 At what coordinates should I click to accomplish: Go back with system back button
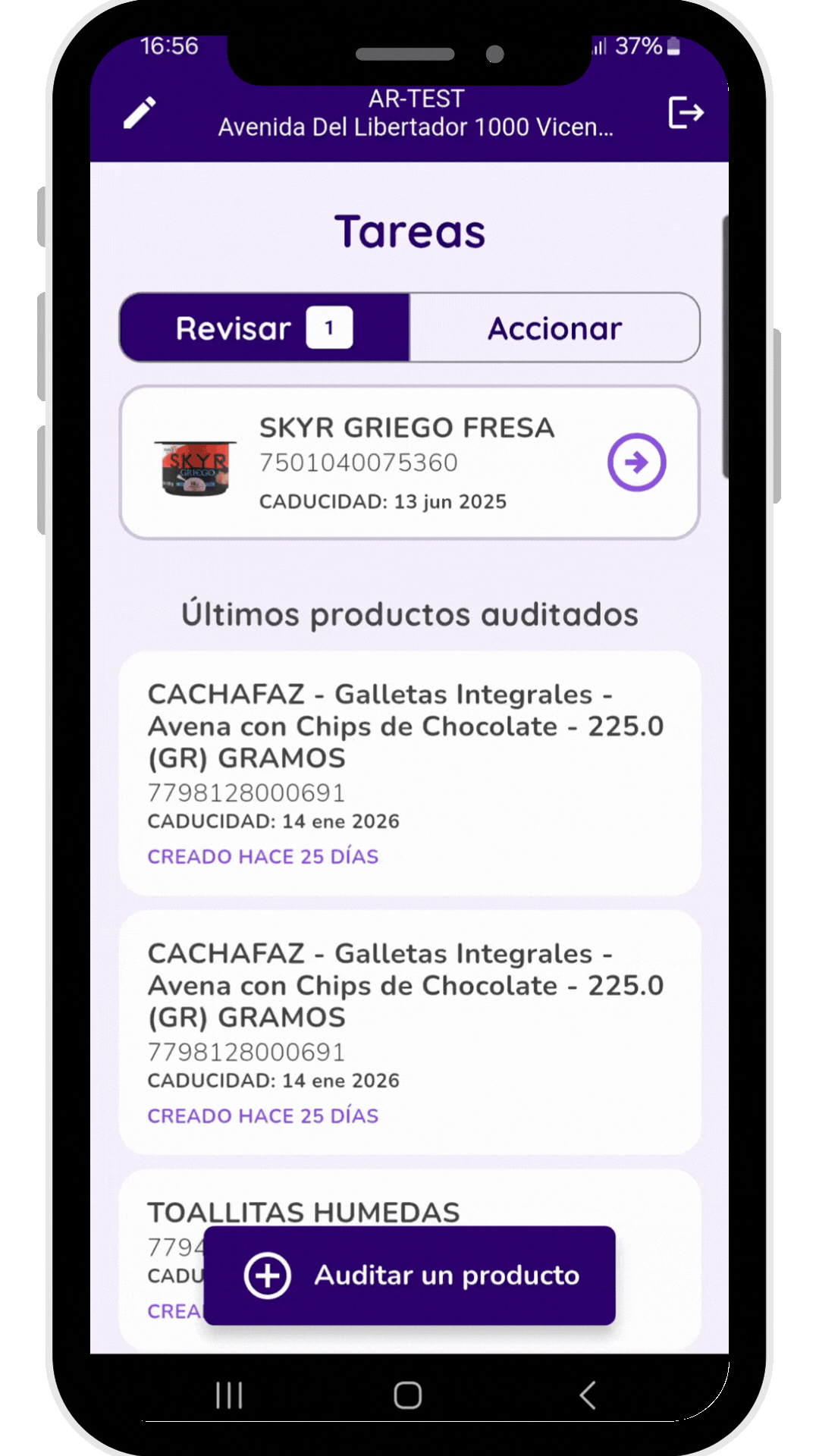[x=588, y=1395]
